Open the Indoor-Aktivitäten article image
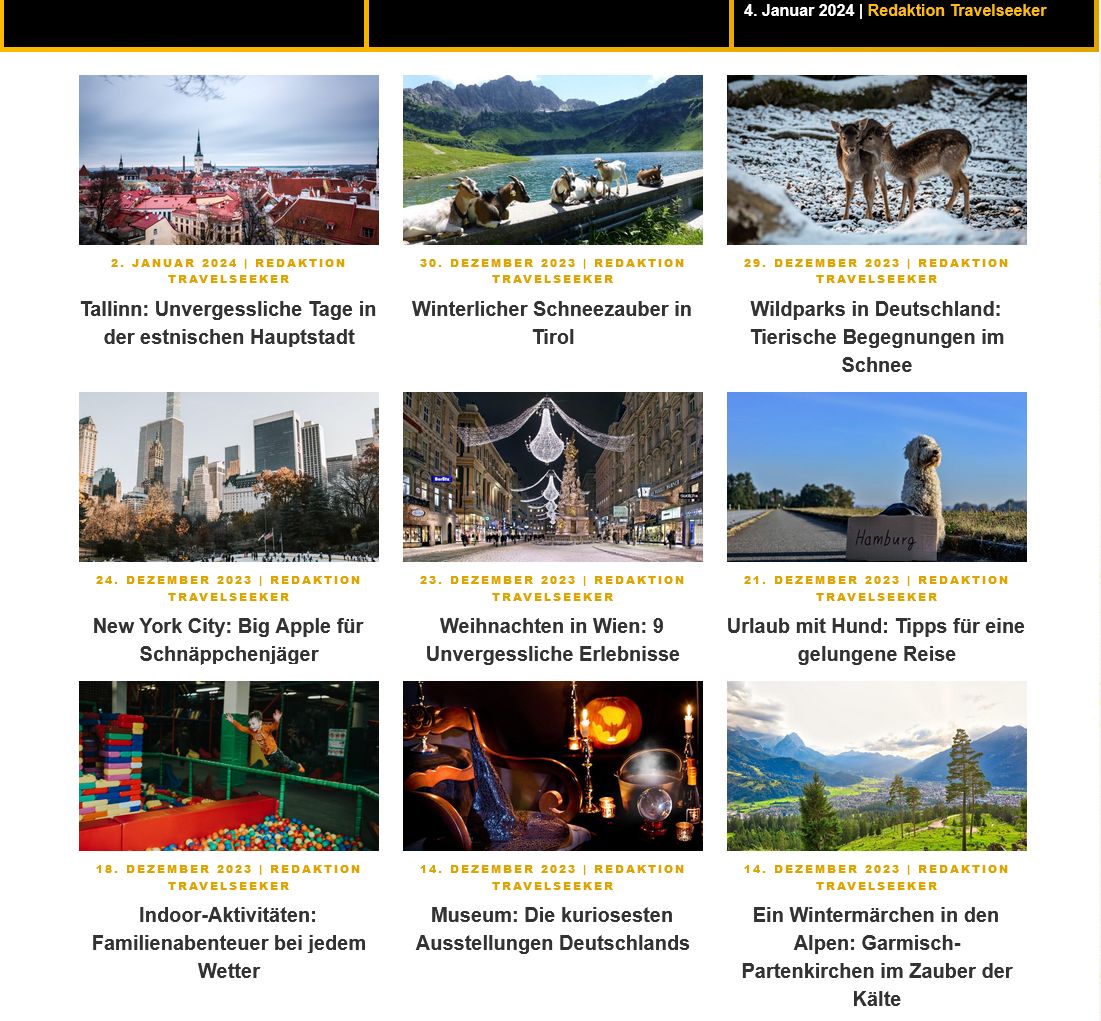Screen dimensions: 1101x1021 229,766
